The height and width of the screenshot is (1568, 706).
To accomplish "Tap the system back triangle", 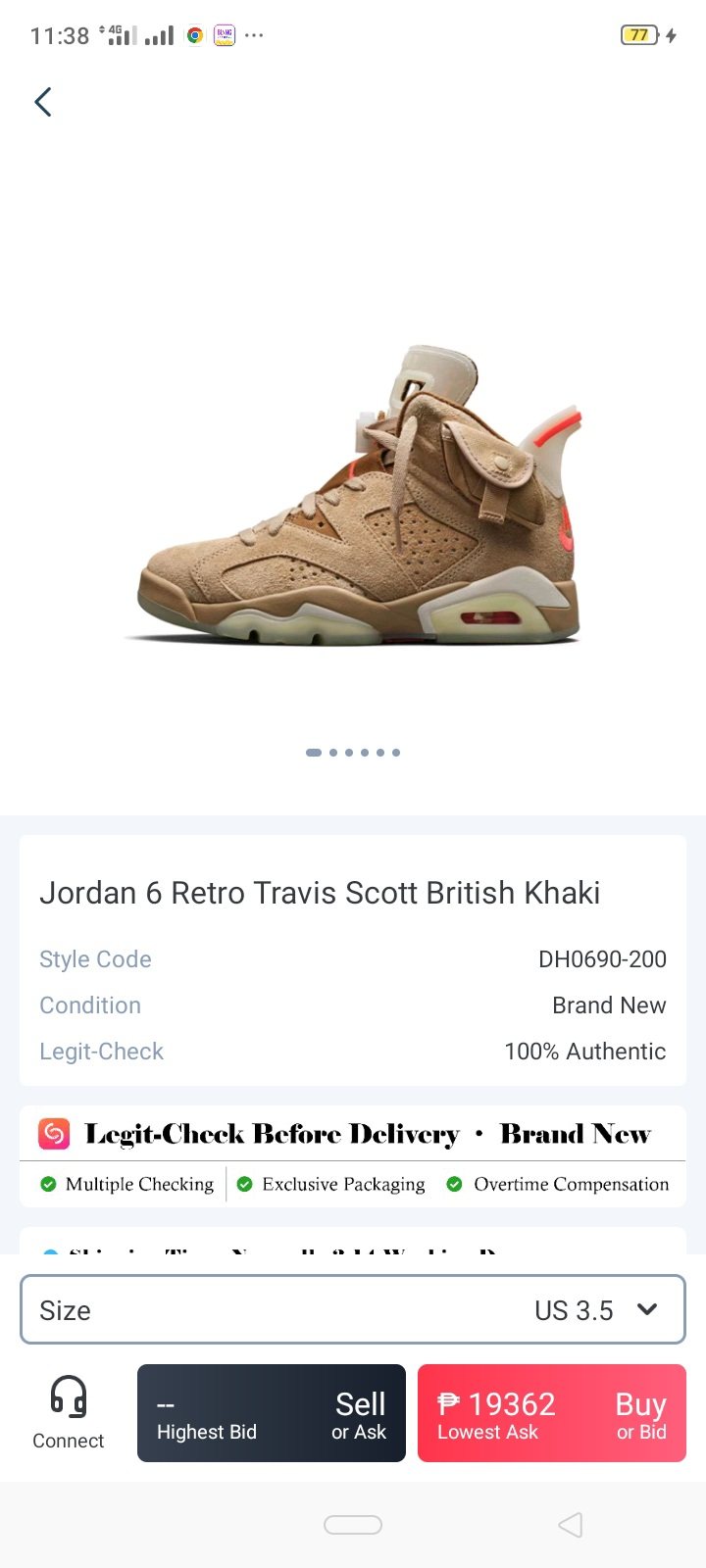I will 571,1525.
